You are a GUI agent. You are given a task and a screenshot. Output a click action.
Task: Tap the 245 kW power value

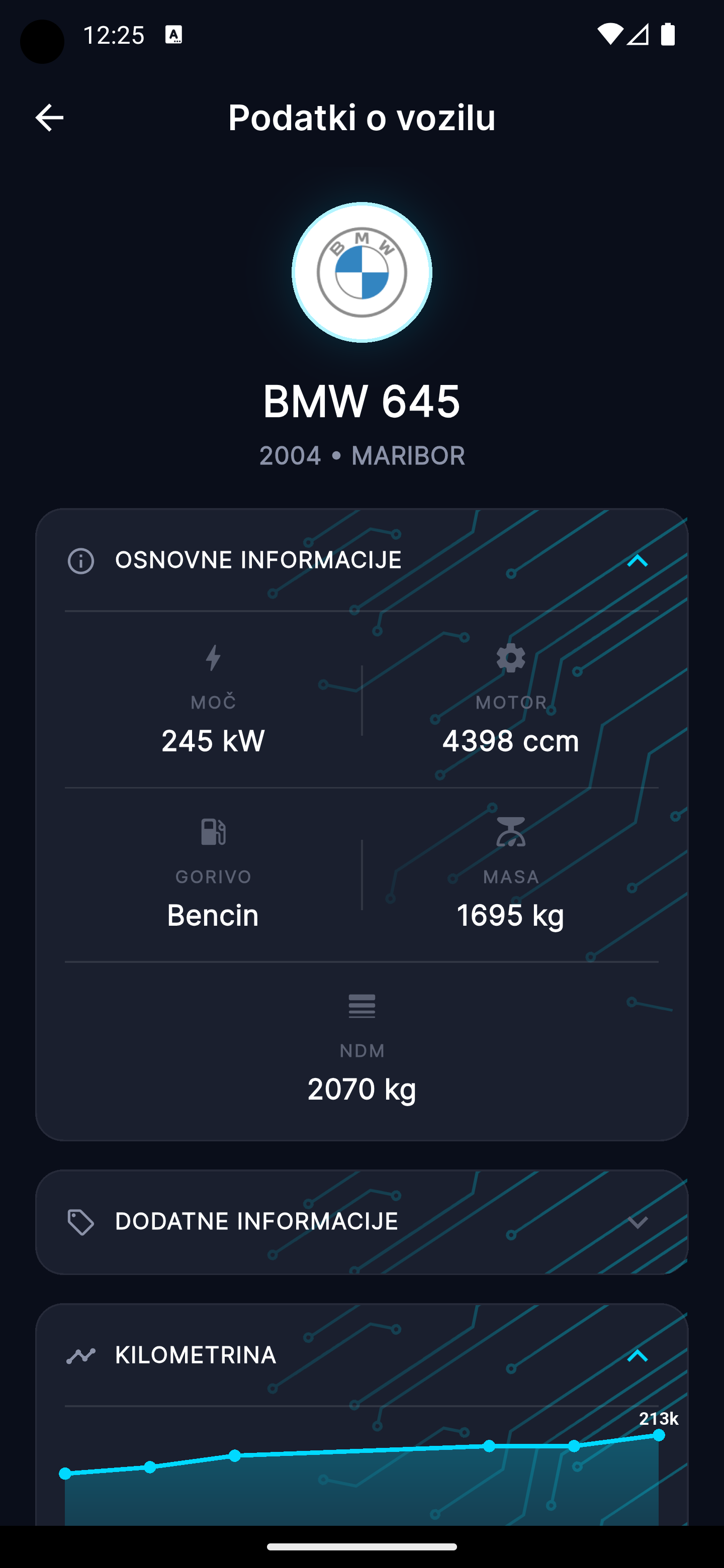(x=213, y=741)
